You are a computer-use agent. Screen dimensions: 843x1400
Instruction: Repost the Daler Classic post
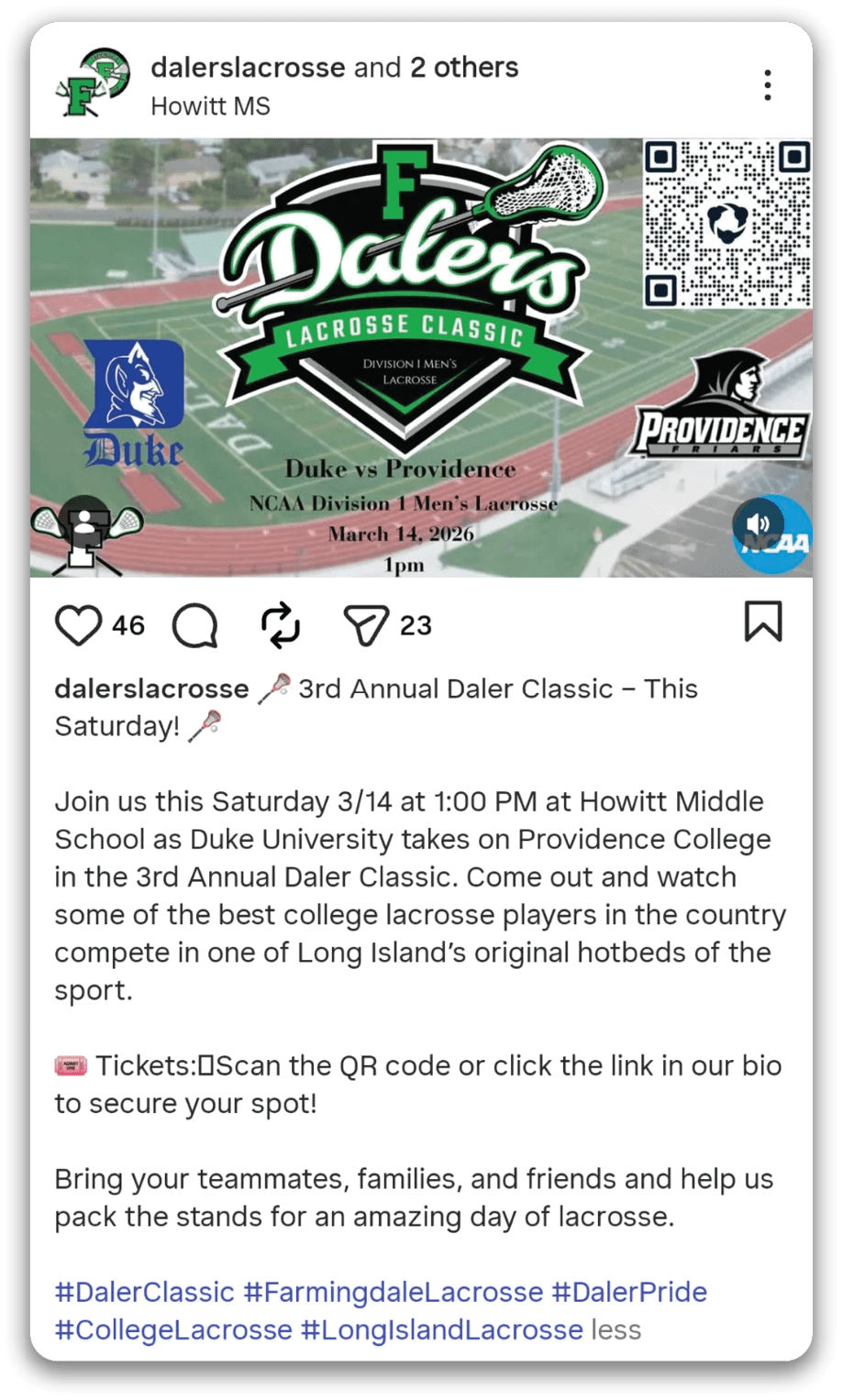point(281,625)
